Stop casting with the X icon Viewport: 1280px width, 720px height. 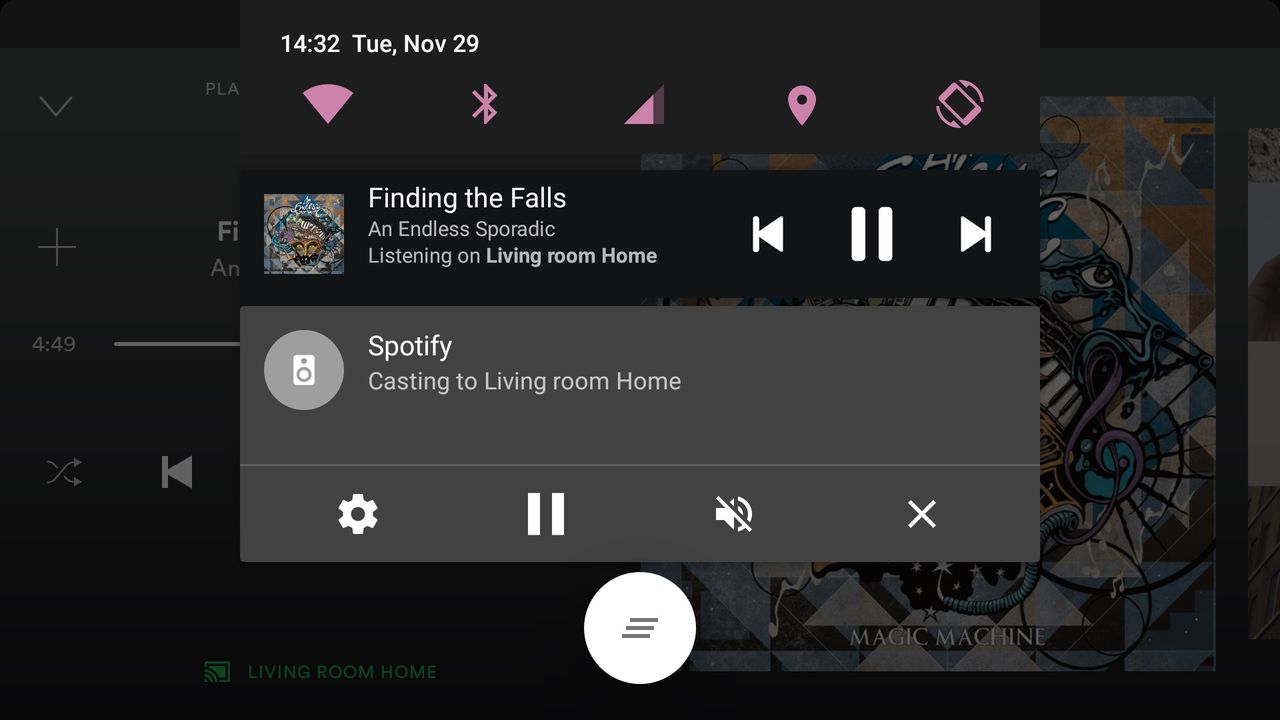[921, 514]
